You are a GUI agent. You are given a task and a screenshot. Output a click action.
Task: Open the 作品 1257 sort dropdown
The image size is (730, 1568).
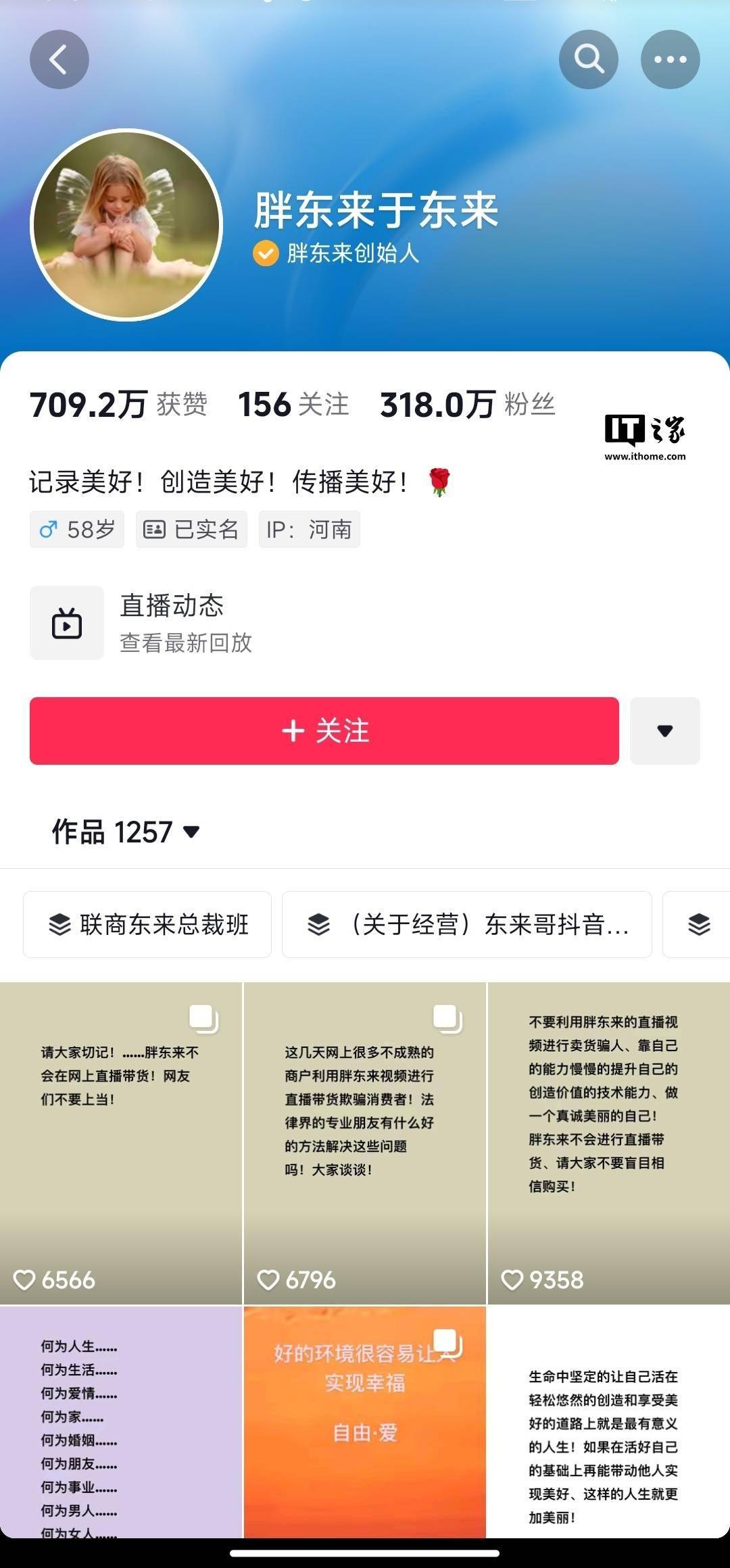126,832
